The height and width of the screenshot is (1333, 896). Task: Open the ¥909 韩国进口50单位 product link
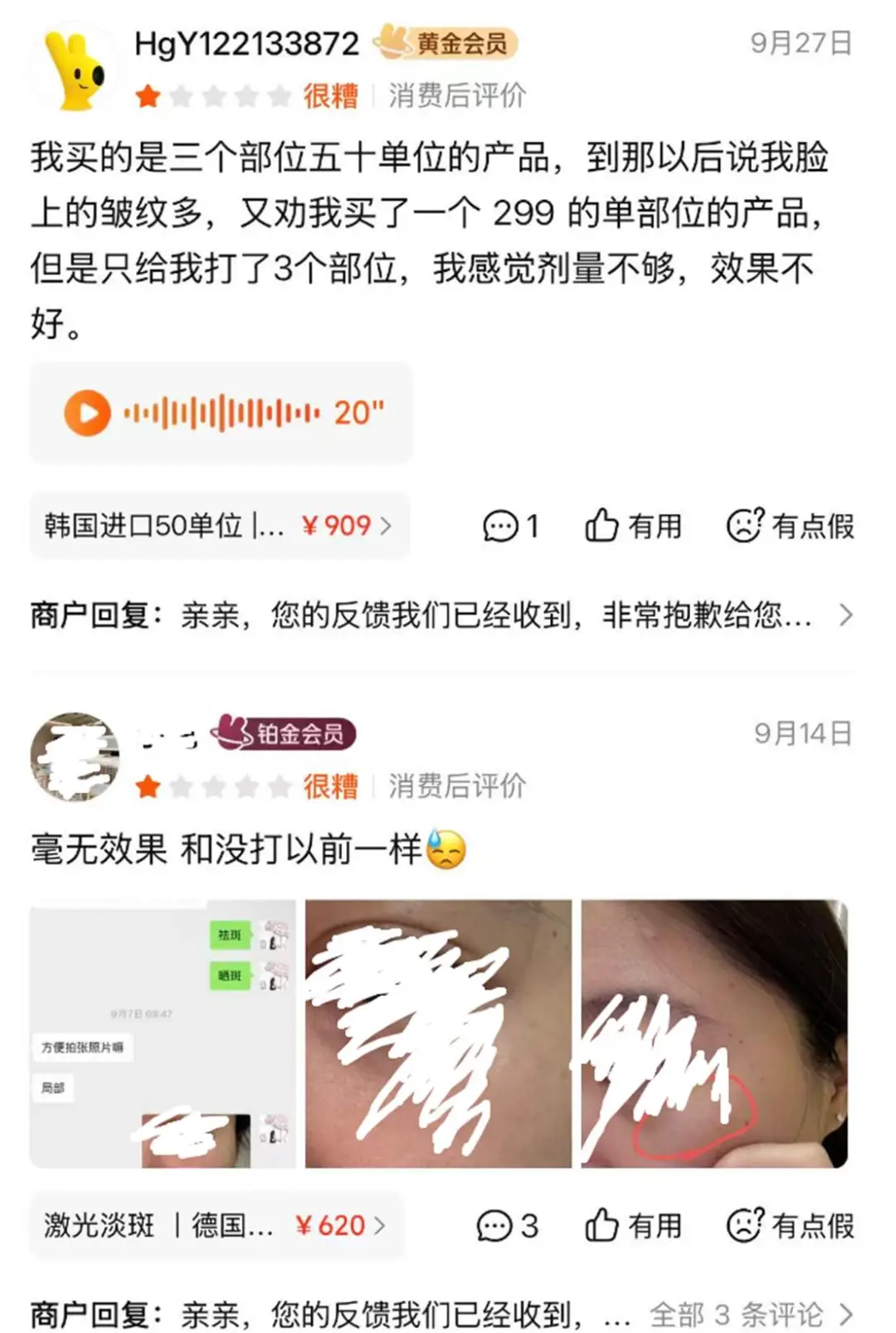218,526
